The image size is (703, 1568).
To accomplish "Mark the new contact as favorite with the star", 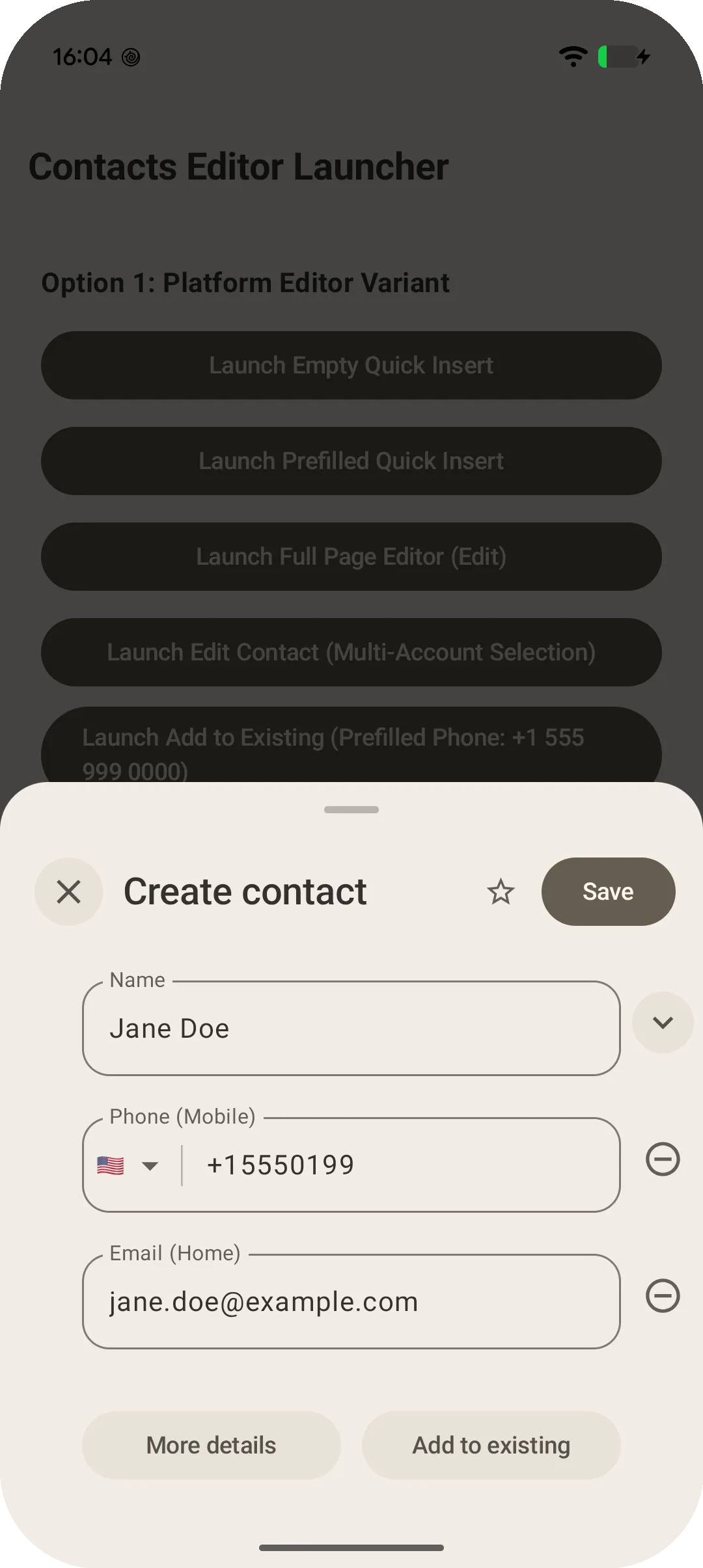I will tap(501, 891).
